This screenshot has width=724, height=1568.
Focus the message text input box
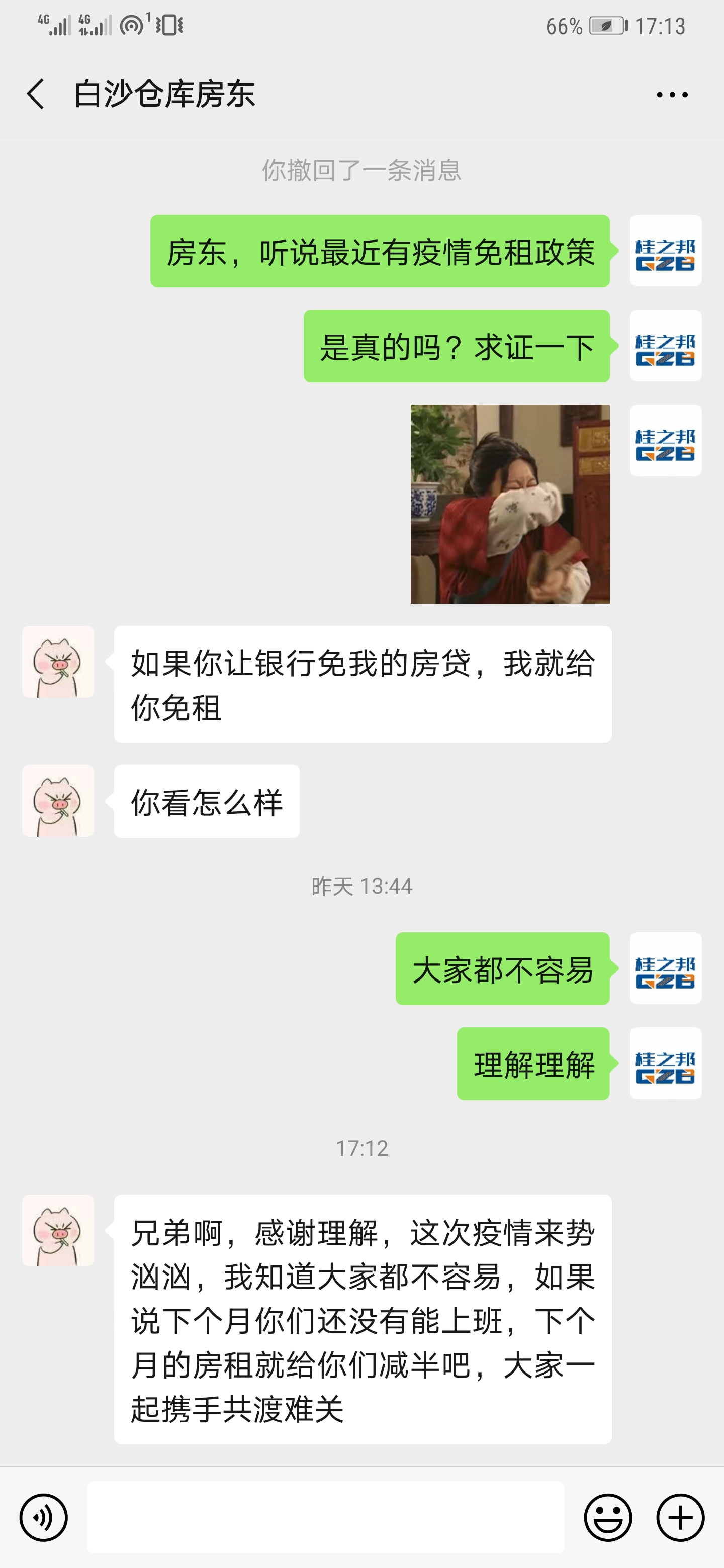[x=325, y=1517]
